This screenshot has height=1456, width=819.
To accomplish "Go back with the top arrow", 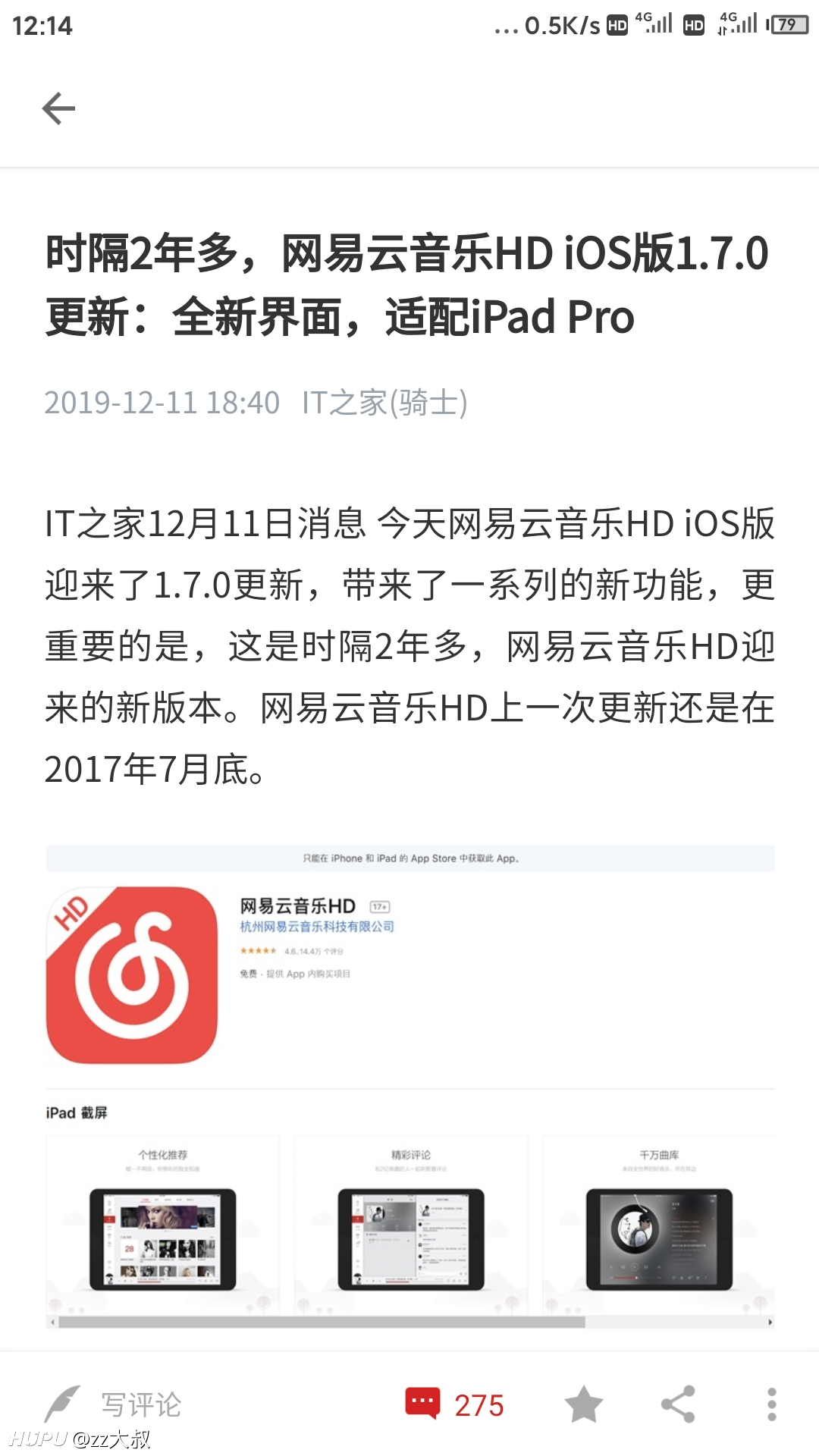I will click(58, 108).
